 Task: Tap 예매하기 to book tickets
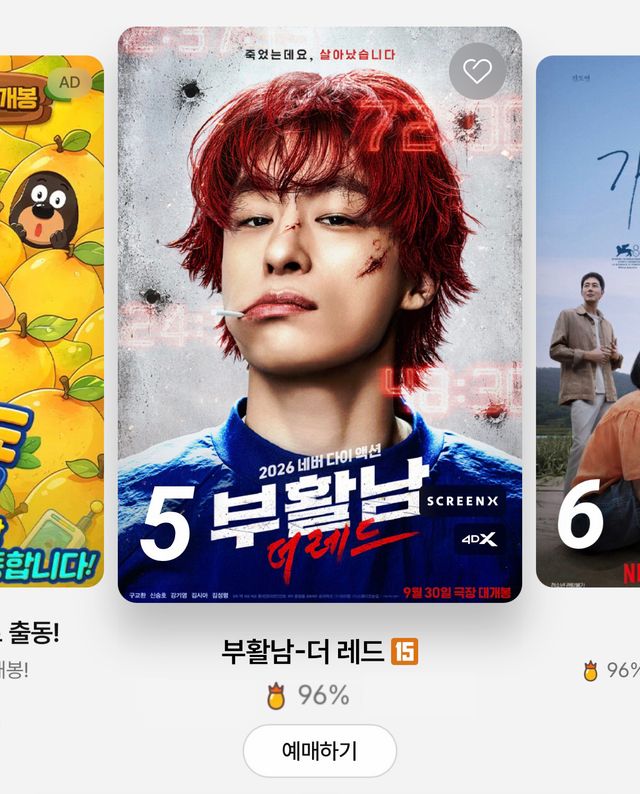319,750
